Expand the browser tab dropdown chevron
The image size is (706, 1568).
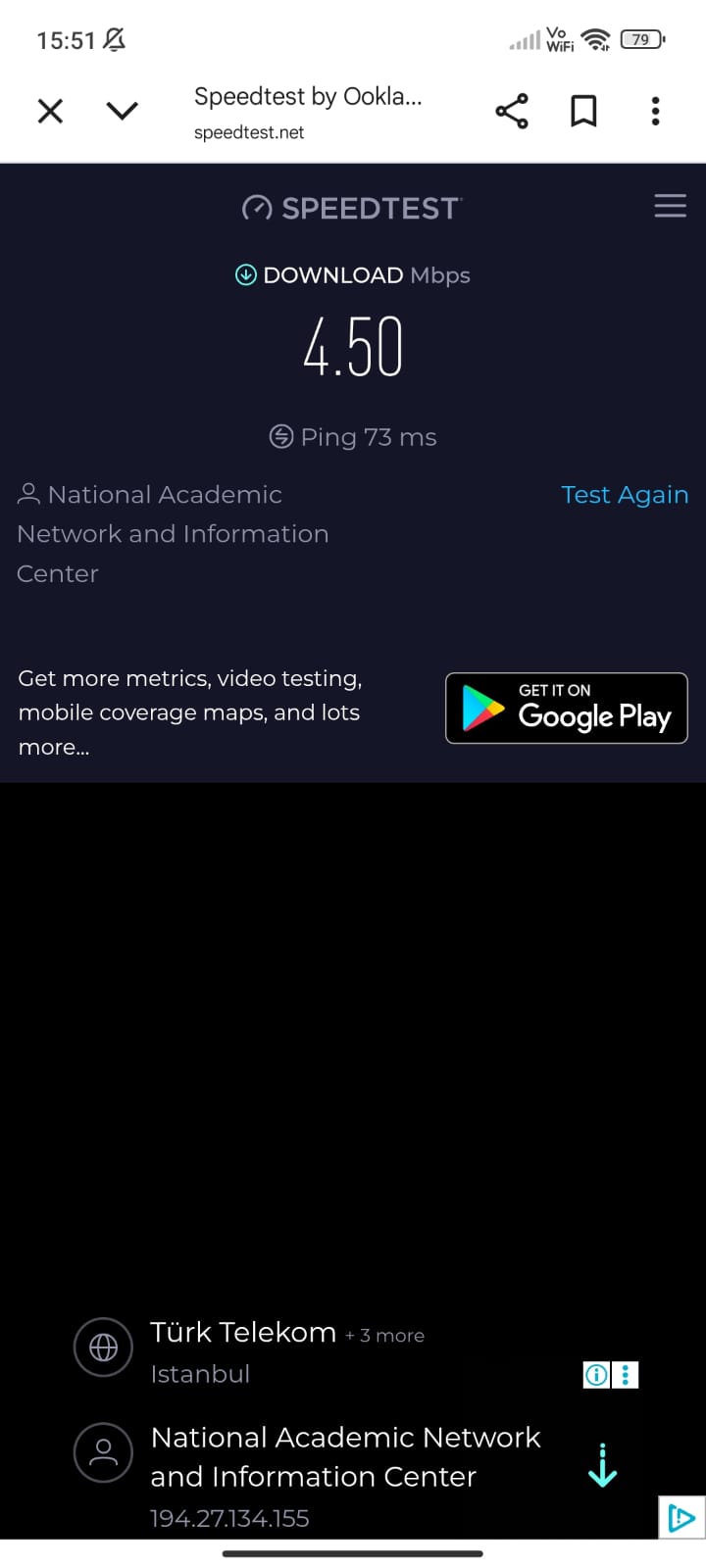122,111
